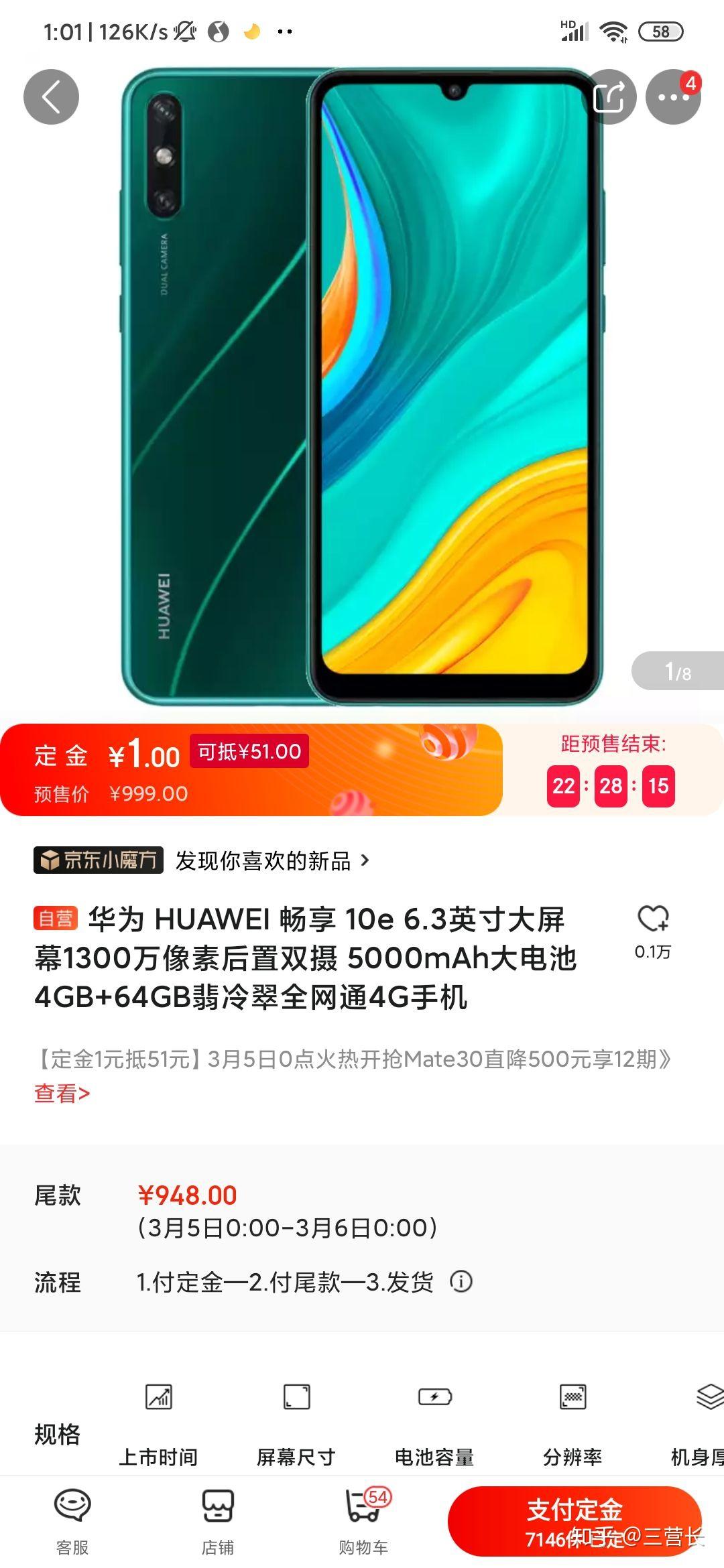Tap 上市时间 release date spec icon
Image resolution: width=724 pixels, height=1568 pixels.
tap(159, 1398)
